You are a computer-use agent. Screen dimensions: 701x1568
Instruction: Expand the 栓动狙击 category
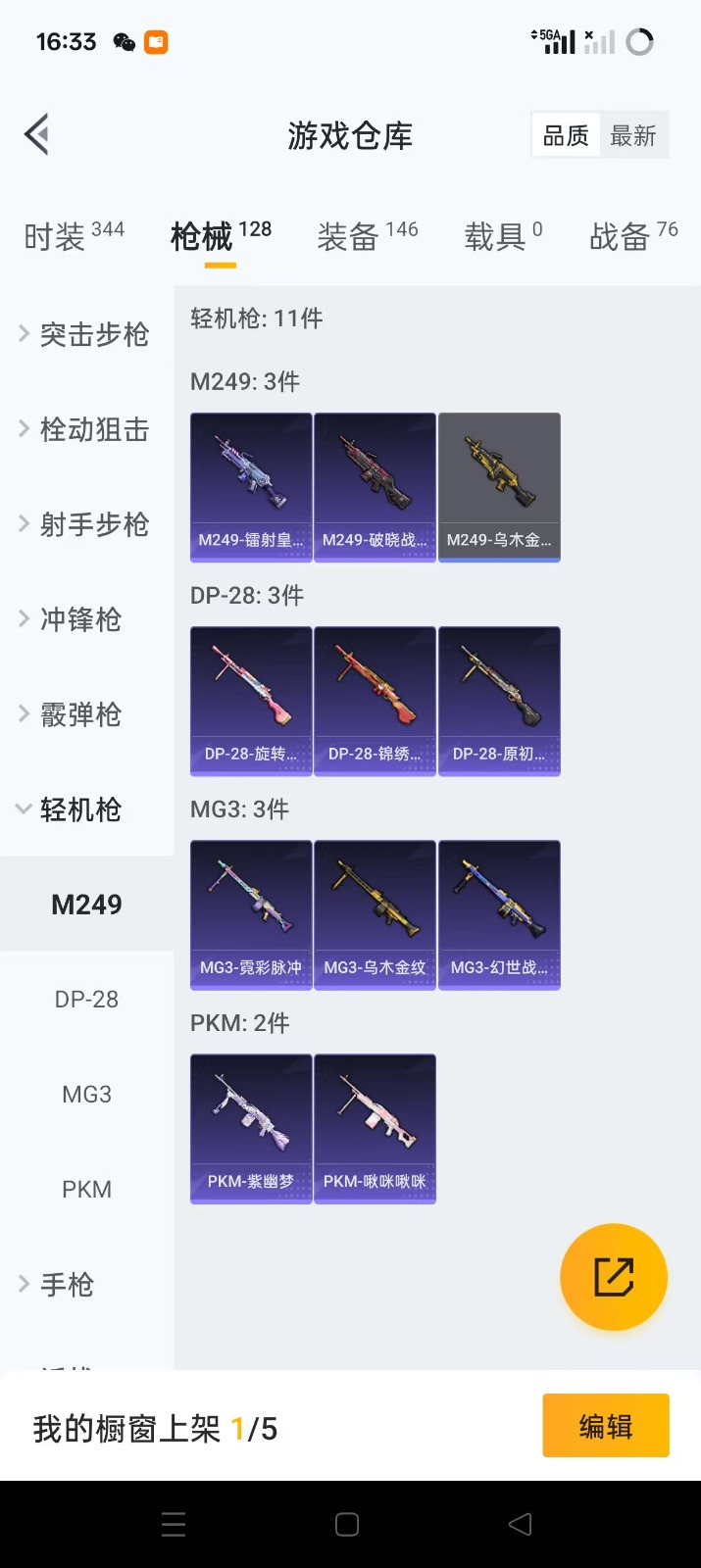86,430
